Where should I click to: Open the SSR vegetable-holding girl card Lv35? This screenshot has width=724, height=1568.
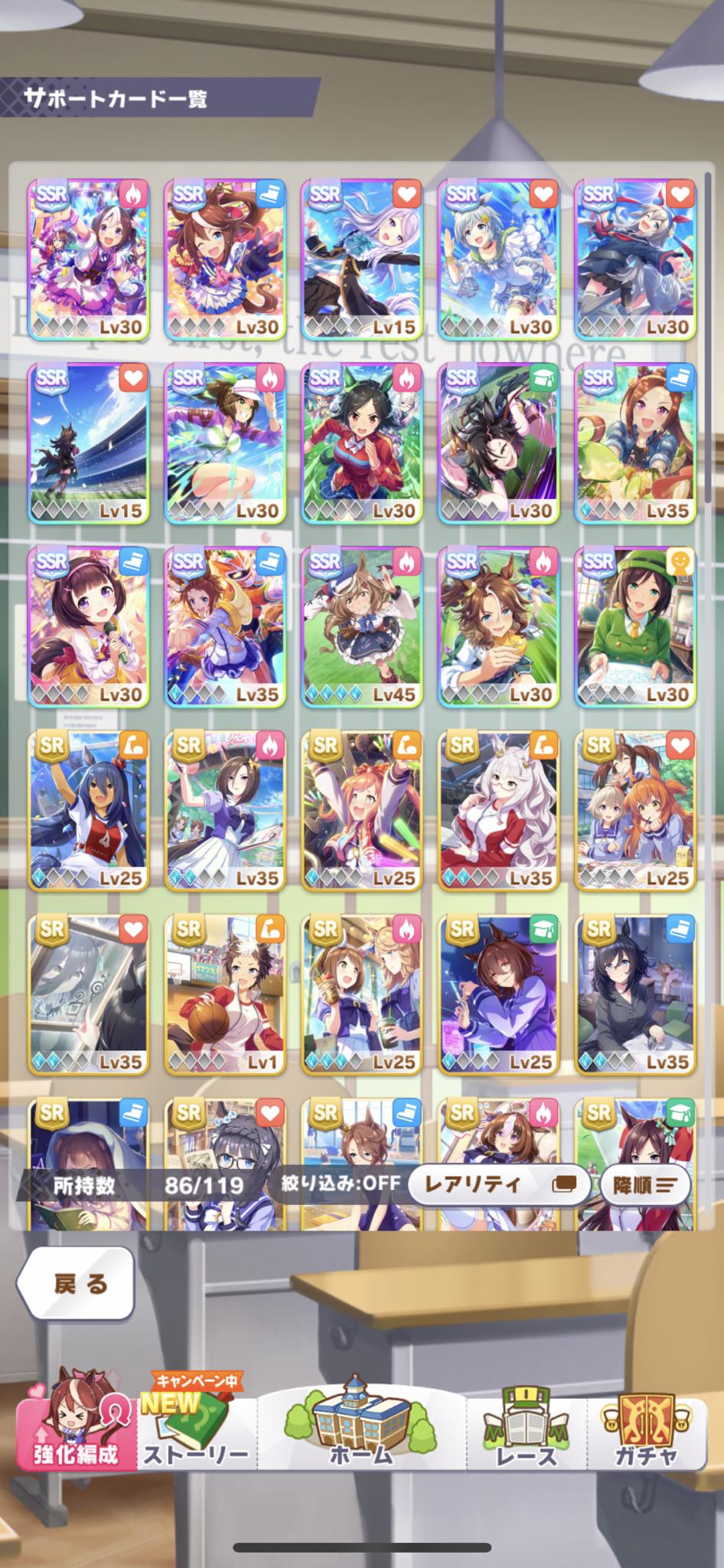click(635, 443)
